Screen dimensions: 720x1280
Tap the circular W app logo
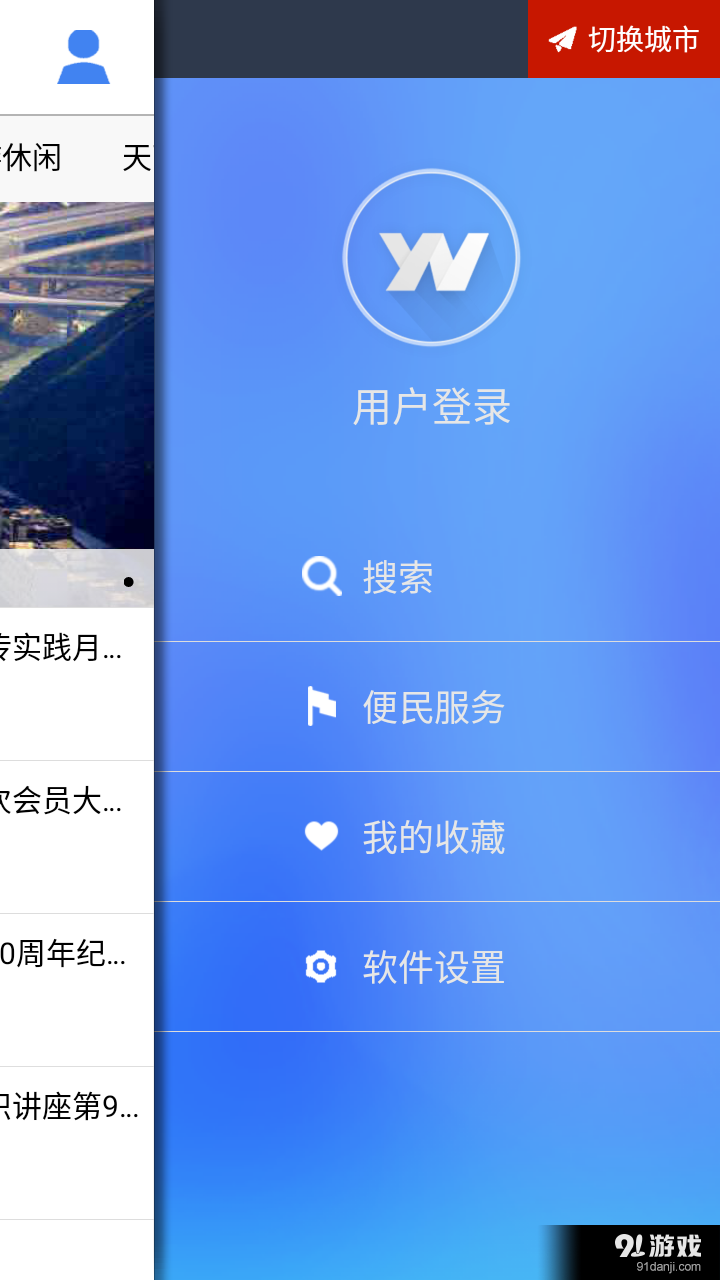(430, 257)
